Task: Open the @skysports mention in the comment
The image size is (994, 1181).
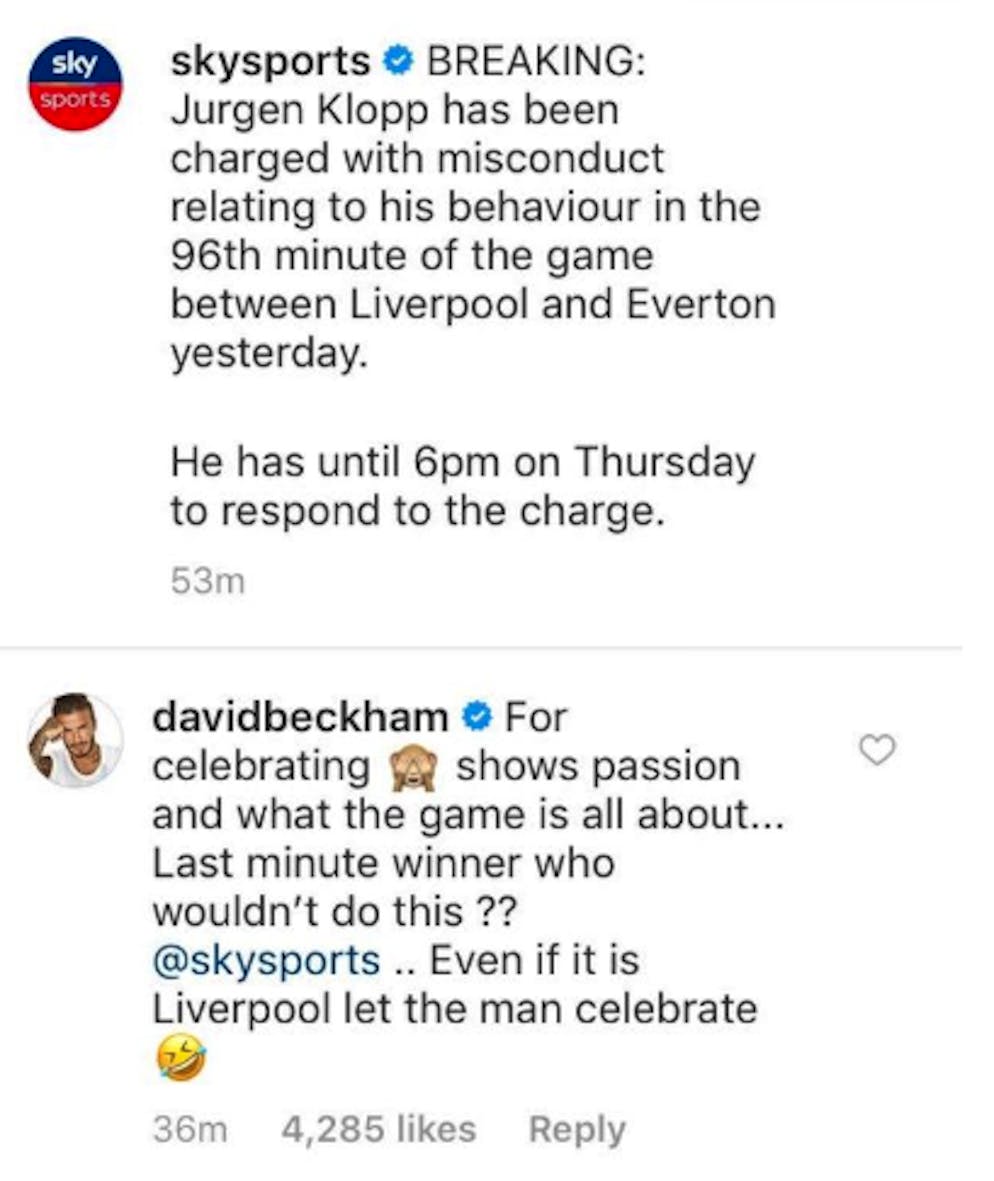Action: pos(266,961)
